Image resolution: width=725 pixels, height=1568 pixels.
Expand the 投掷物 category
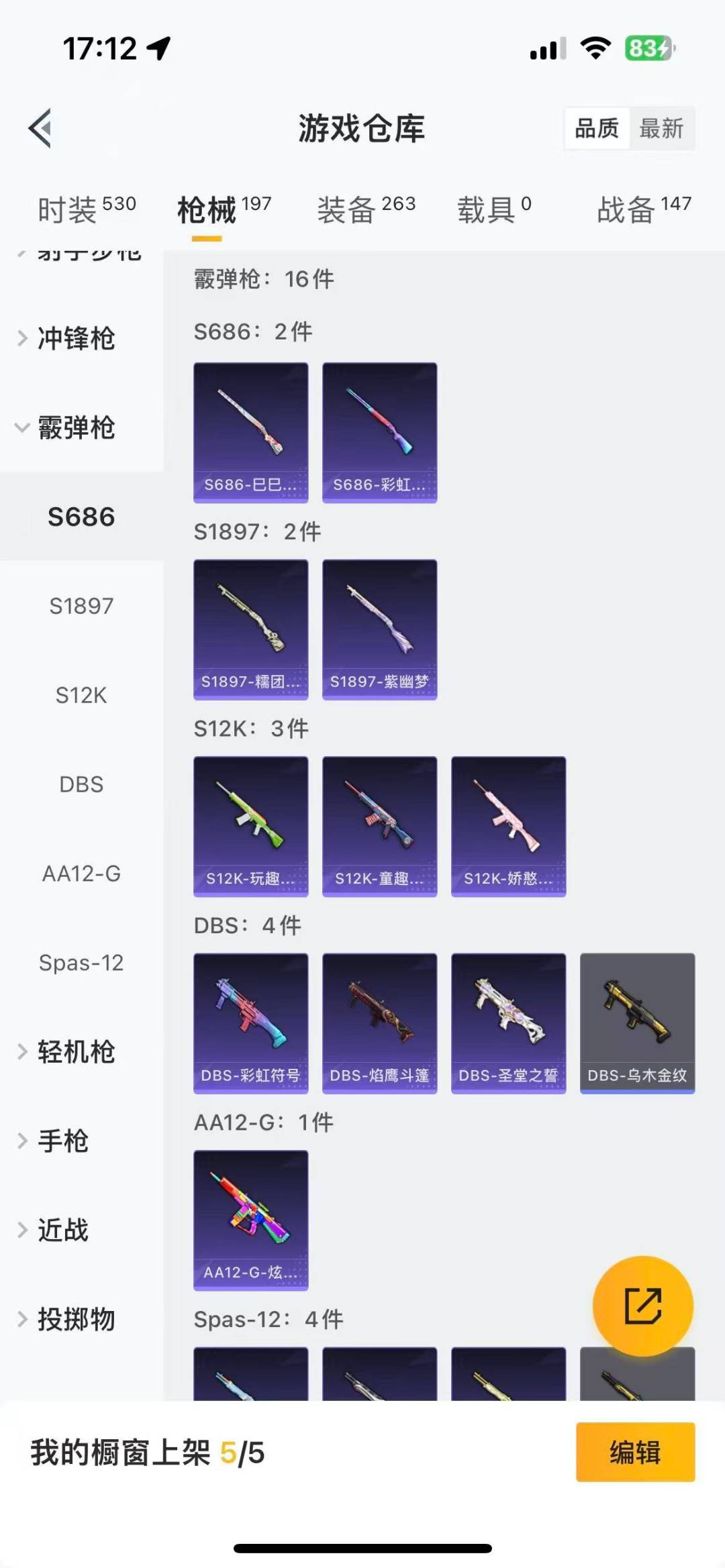75,1319
